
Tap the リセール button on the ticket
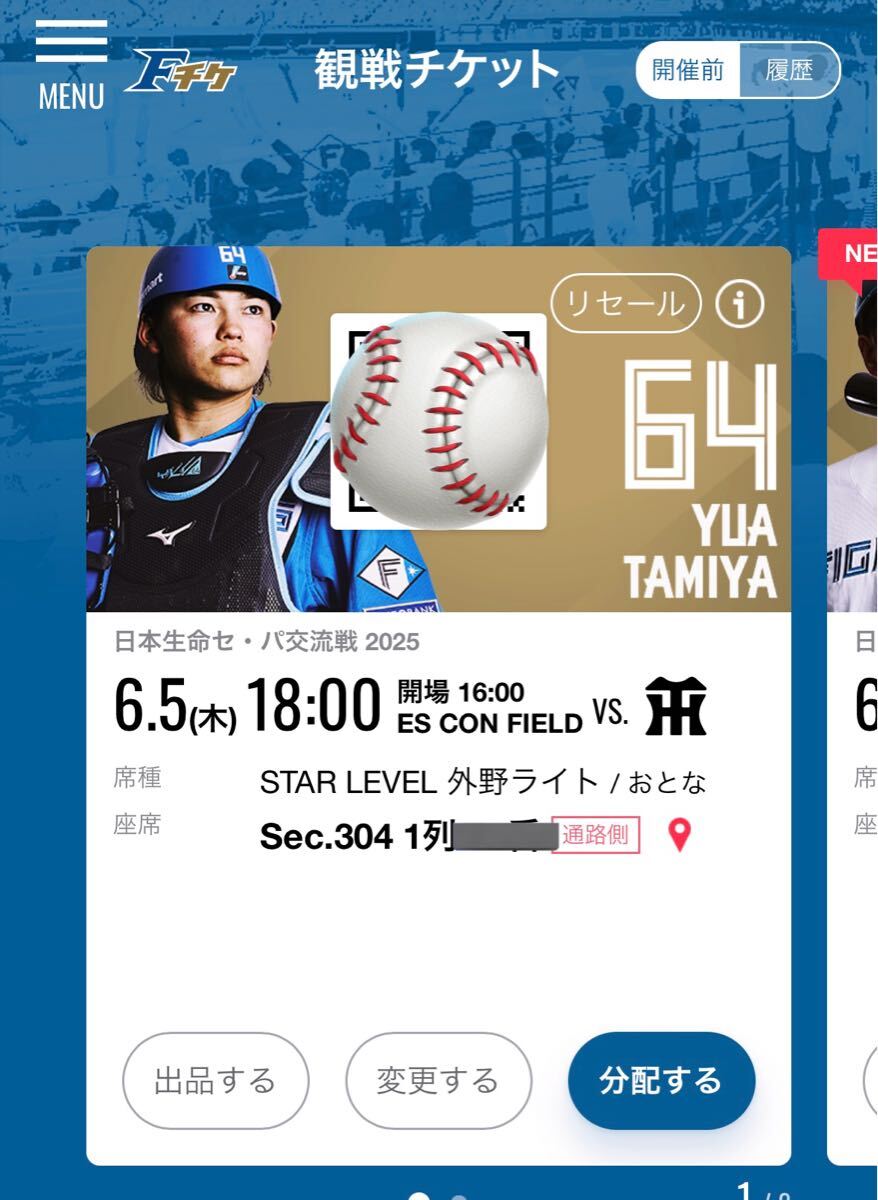(x=626, y=303)
